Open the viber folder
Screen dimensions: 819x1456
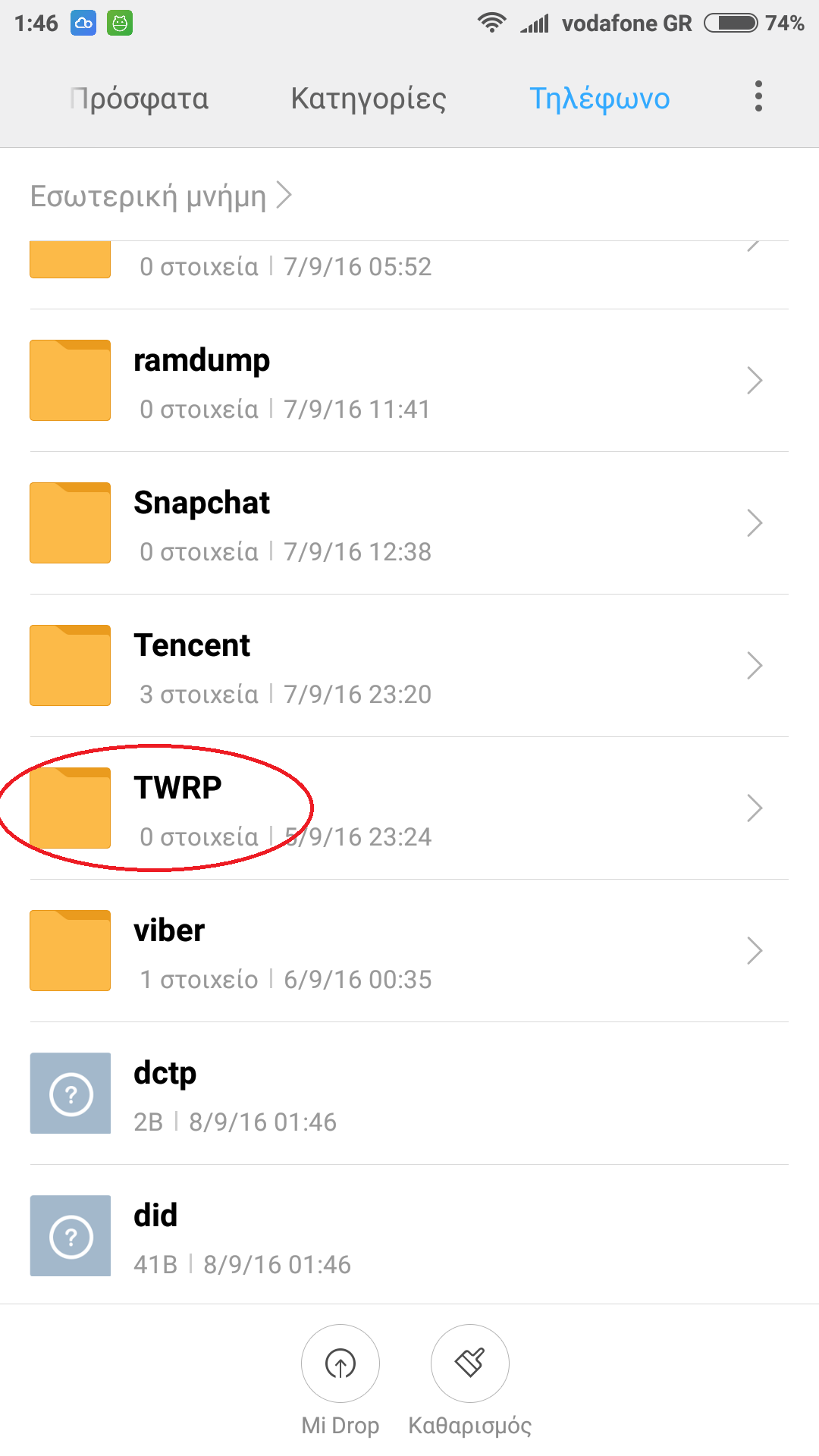click(x=409, y=951)
